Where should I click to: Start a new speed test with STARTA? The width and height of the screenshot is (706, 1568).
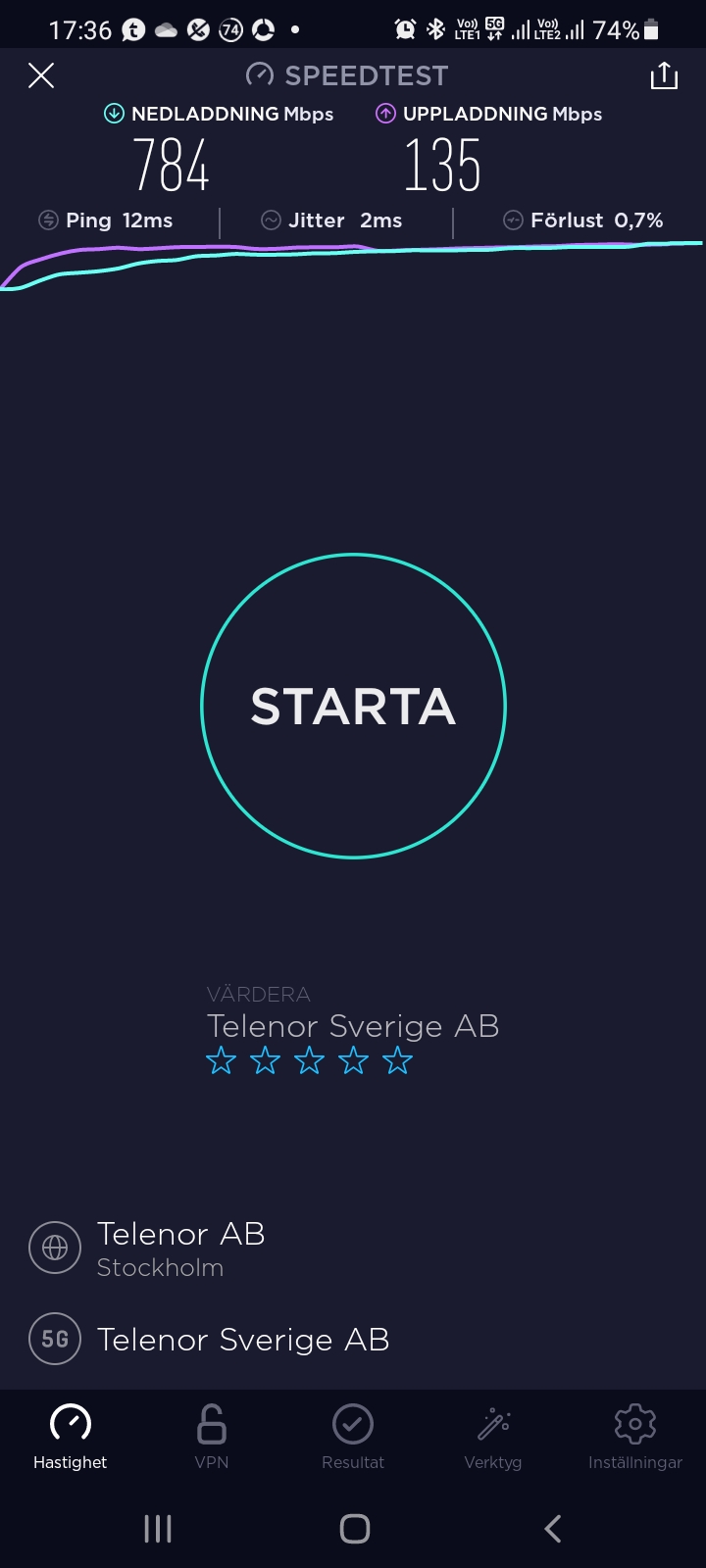coord(353,706)
